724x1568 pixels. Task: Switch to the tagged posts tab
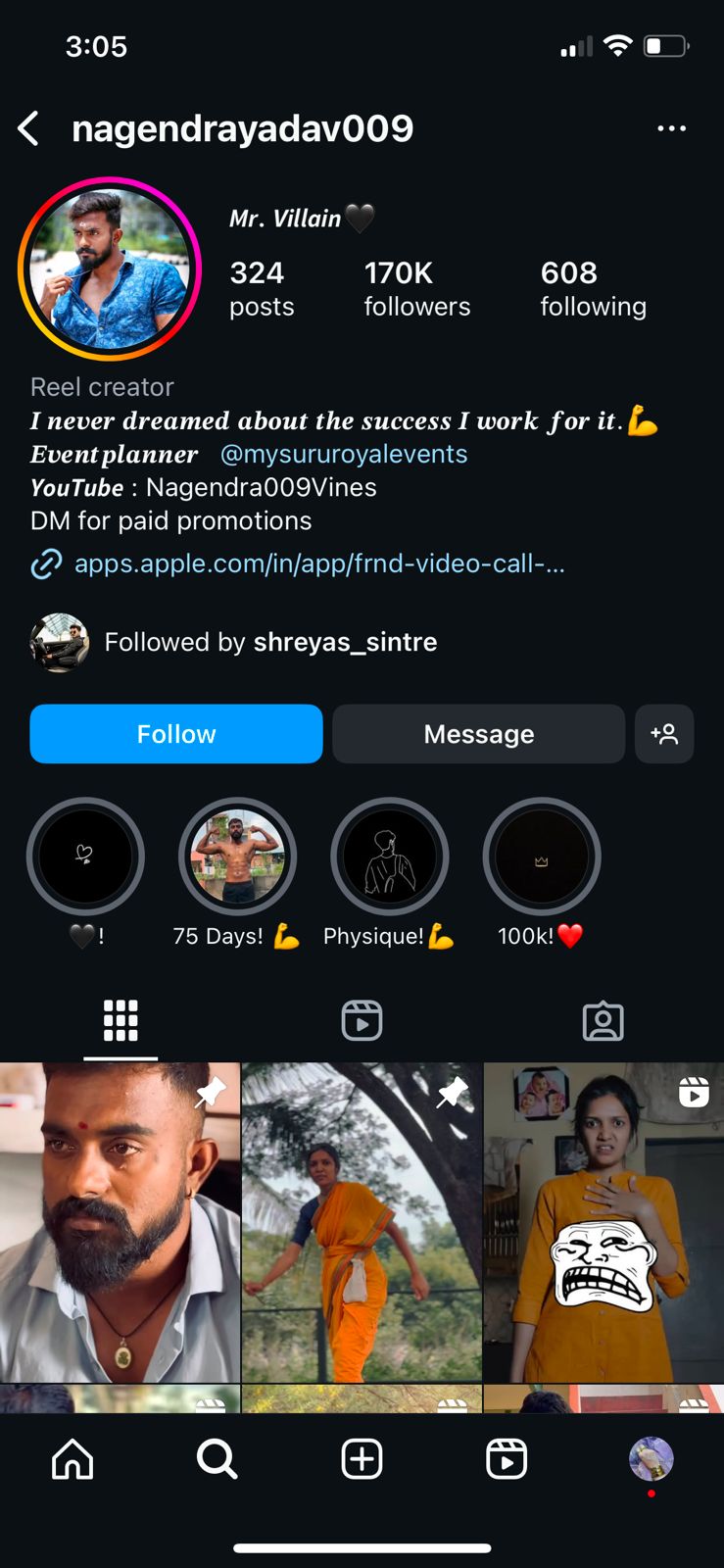pyautogui.click(x=603, y=1020)
